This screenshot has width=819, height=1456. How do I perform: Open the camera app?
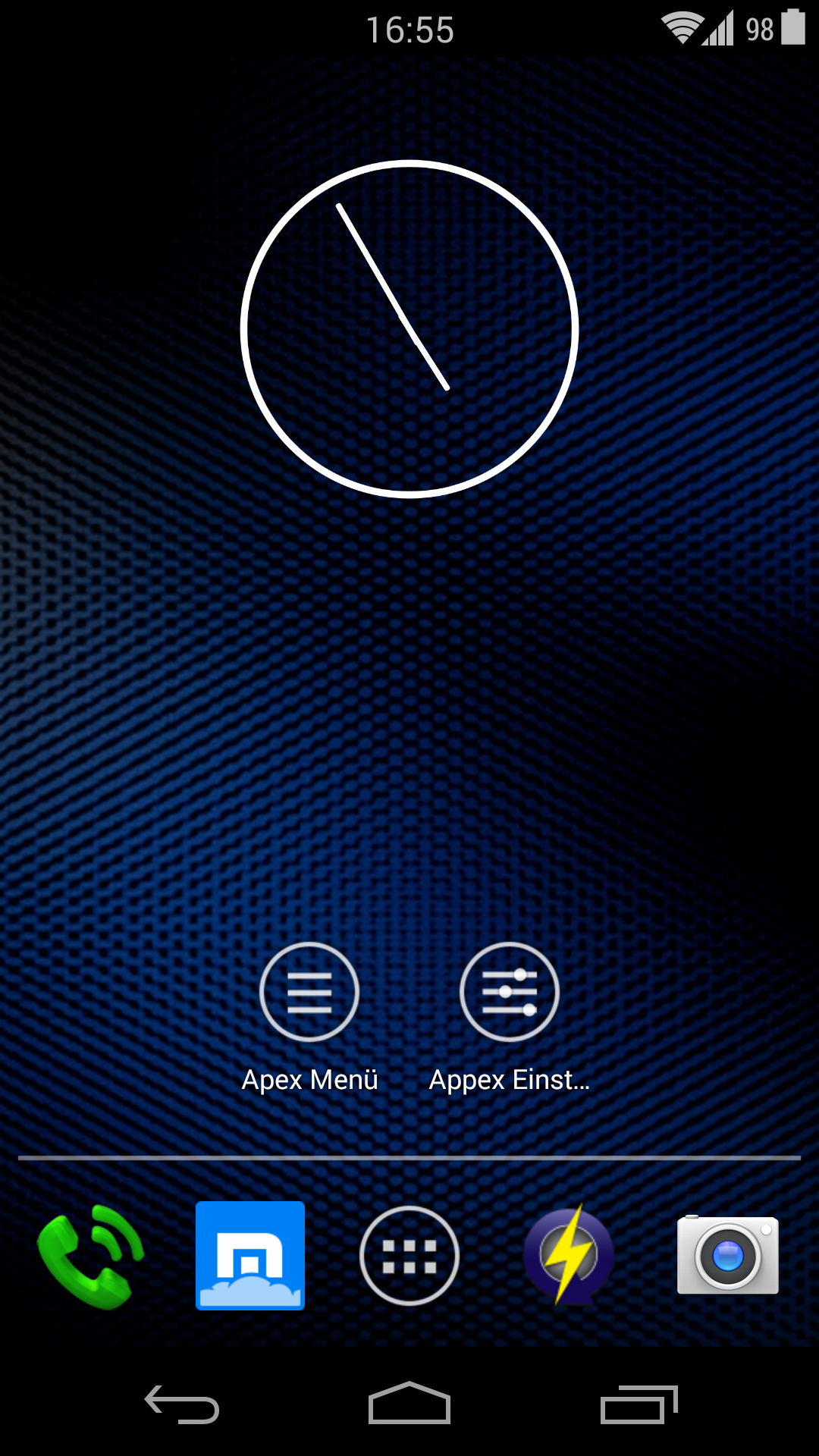point(728,1256)
